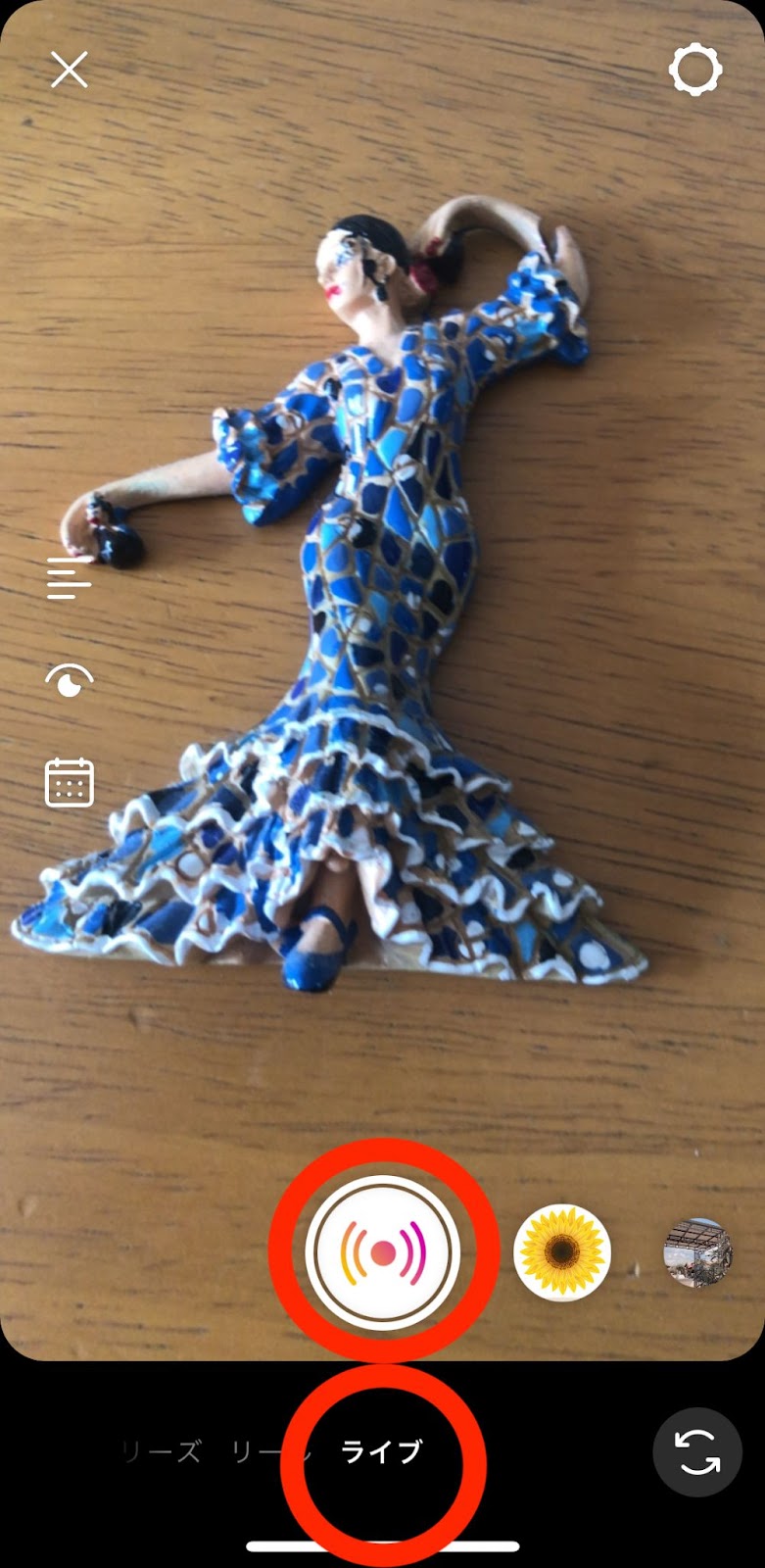Open camera settings gear
765x1568 pixels.
coord(695,71)
